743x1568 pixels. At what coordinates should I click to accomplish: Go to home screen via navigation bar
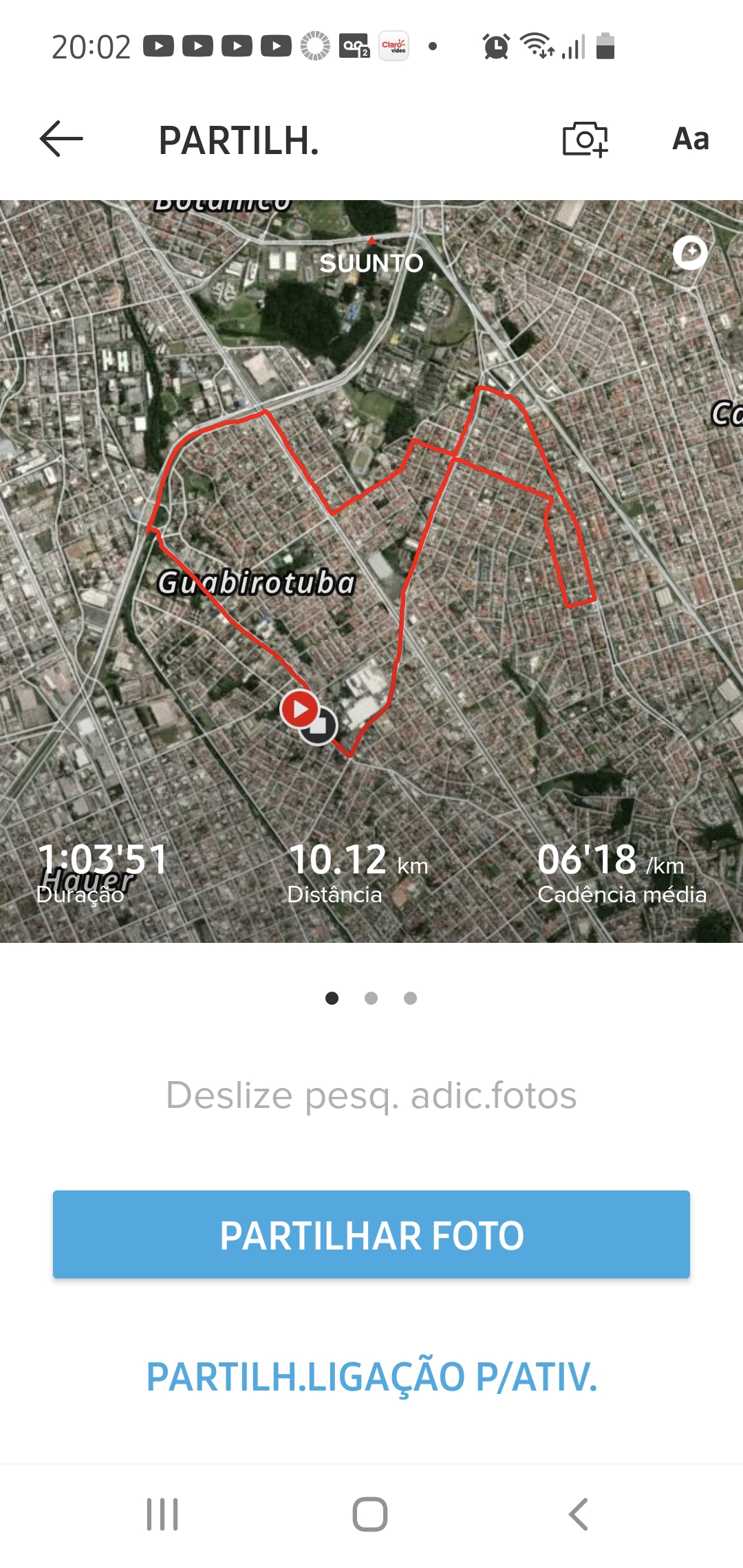(x=370, y=1514)
